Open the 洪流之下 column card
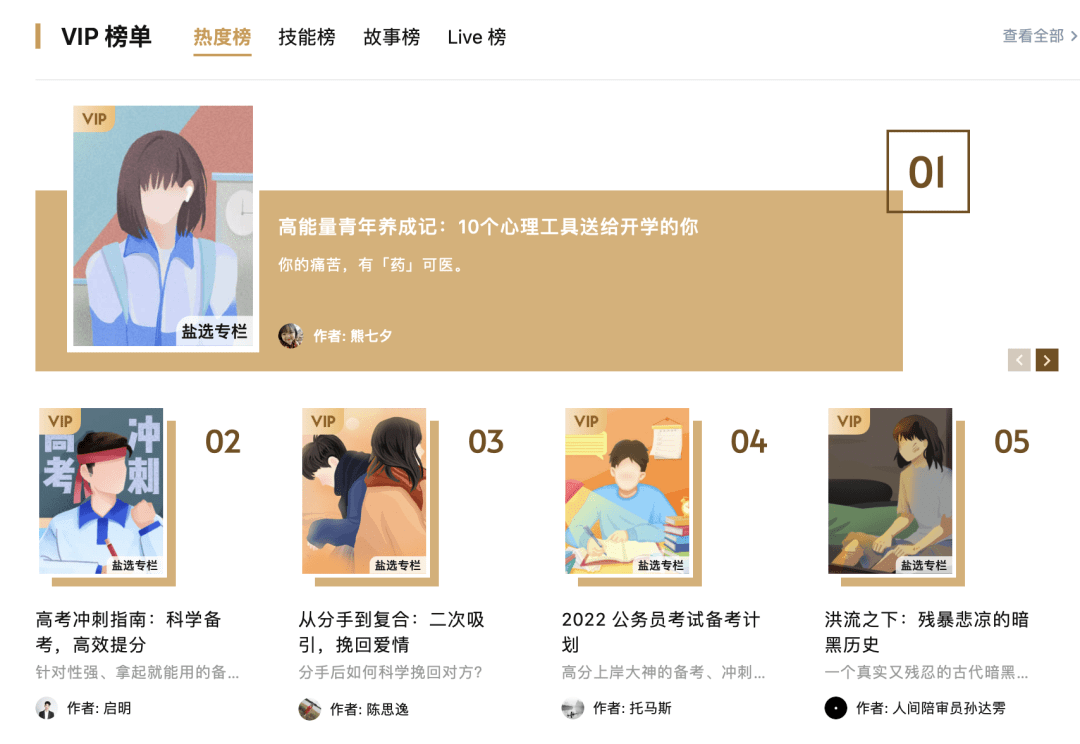1080x744 pixels. 926,632
